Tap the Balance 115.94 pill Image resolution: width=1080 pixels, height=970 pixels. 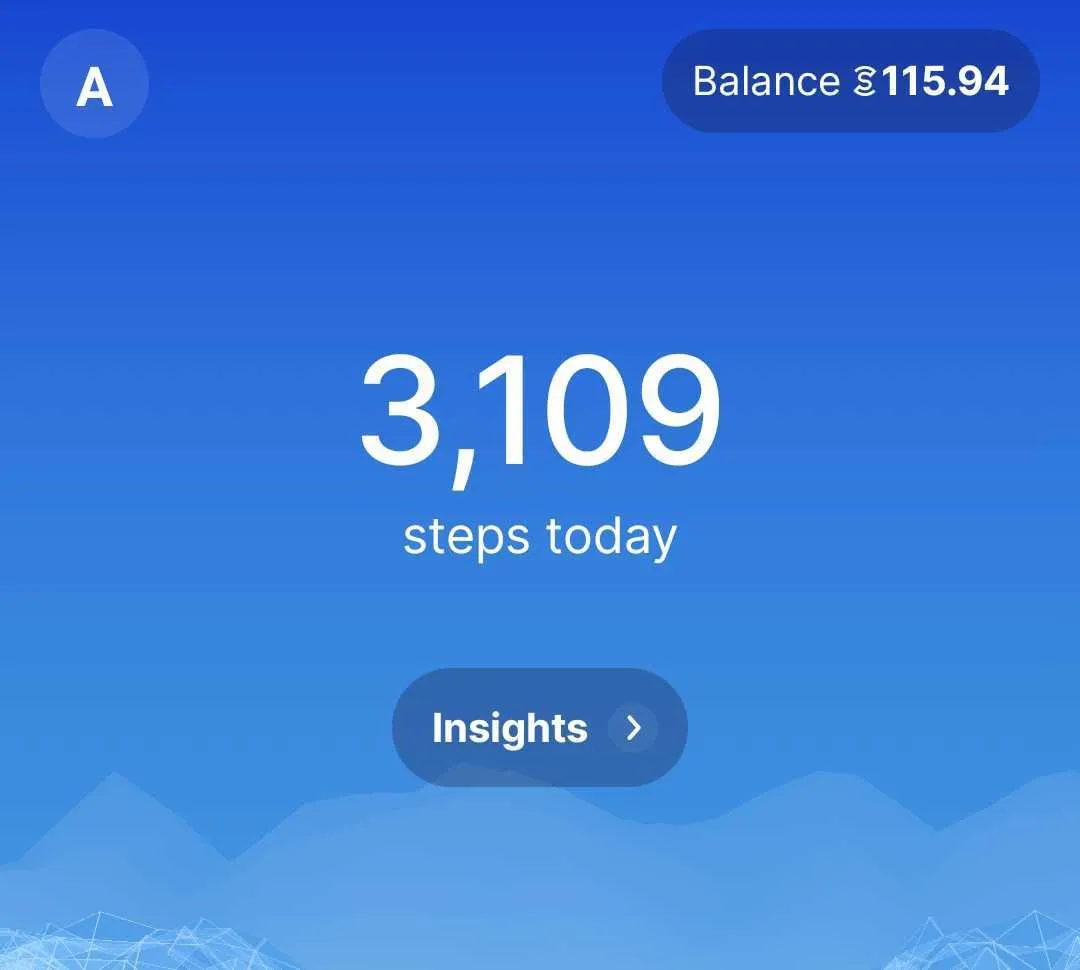(x=850, y=81)
